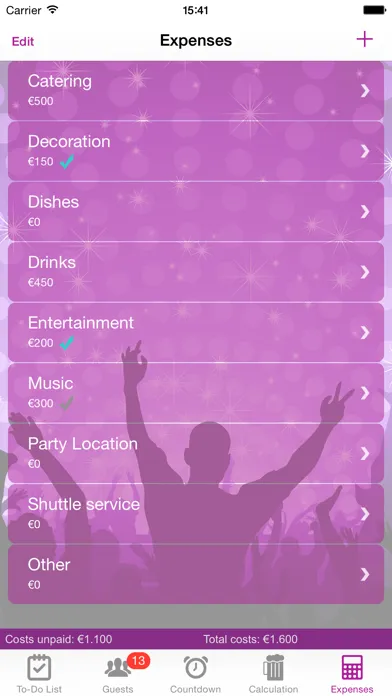Open the Entertainment expense row
Viewport: 392px width, 696px height.
pos(196,332)
